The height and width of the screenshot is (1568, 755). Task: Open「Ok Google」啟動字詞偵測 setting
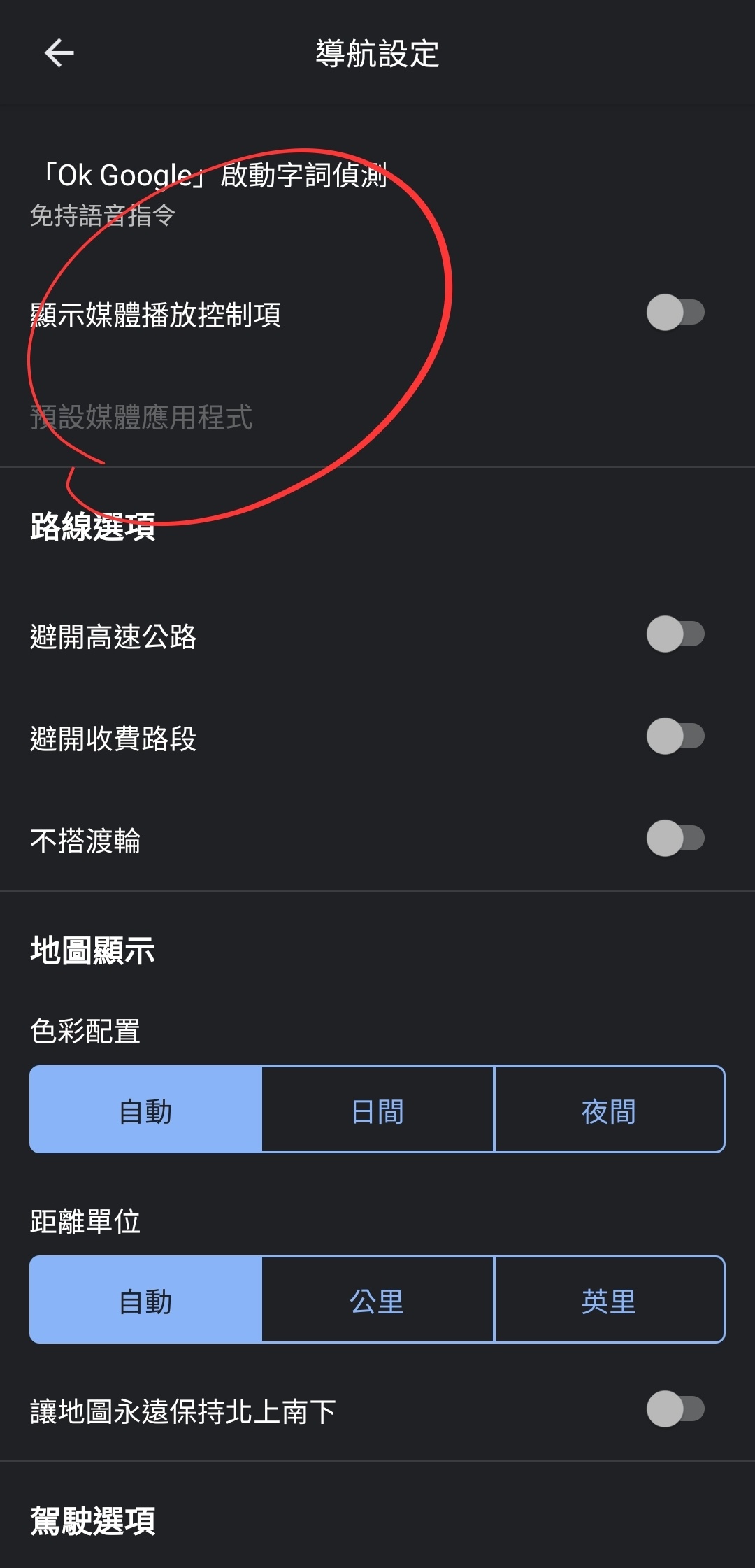pos(210,192)
